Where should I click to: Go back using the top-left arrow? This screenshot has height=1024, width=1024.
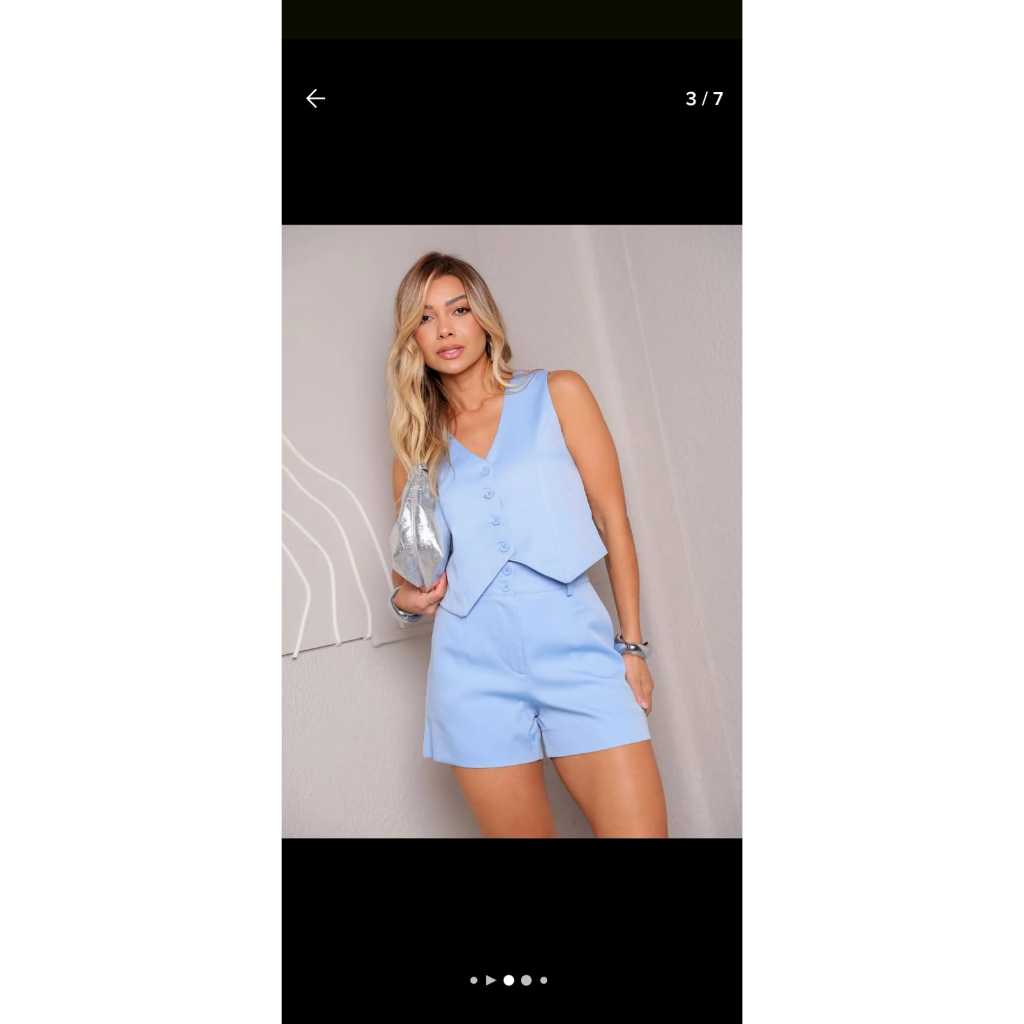click(x=315, y=98)
